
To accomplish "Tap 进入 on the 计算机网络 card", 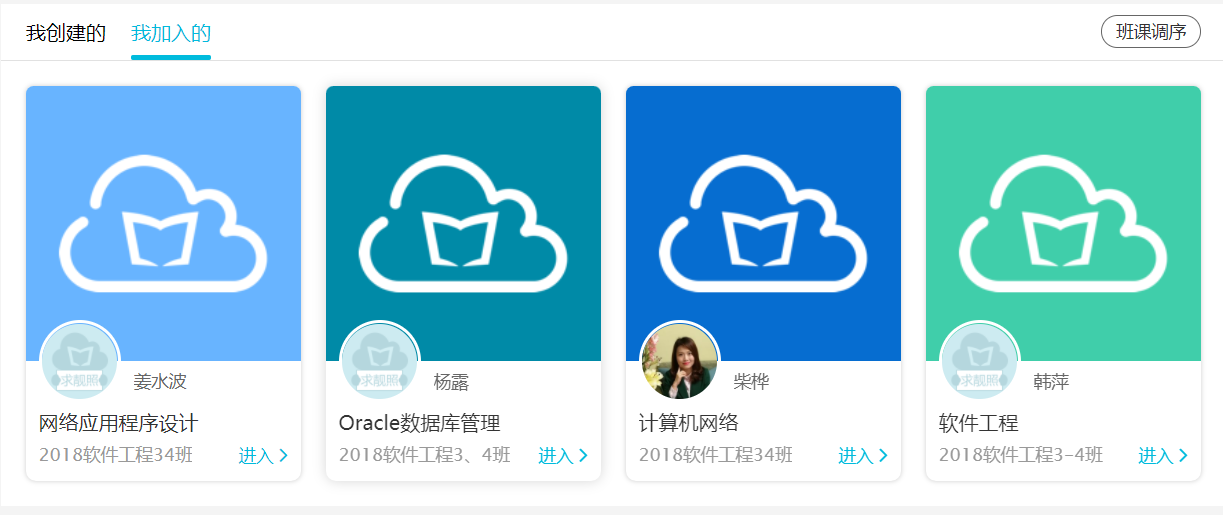I will [x=863, y=456].
